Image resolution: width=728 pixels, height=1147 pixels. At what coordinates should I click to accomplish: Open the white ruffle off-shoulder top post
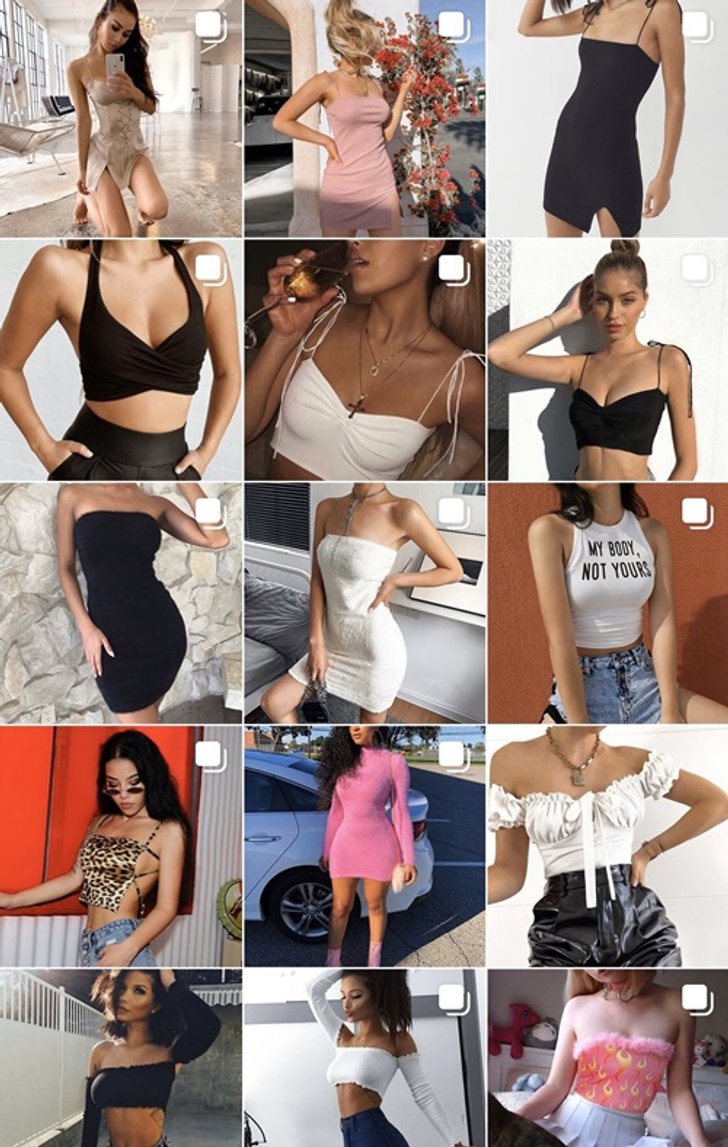pyautogui.click(x=607, y=846)
